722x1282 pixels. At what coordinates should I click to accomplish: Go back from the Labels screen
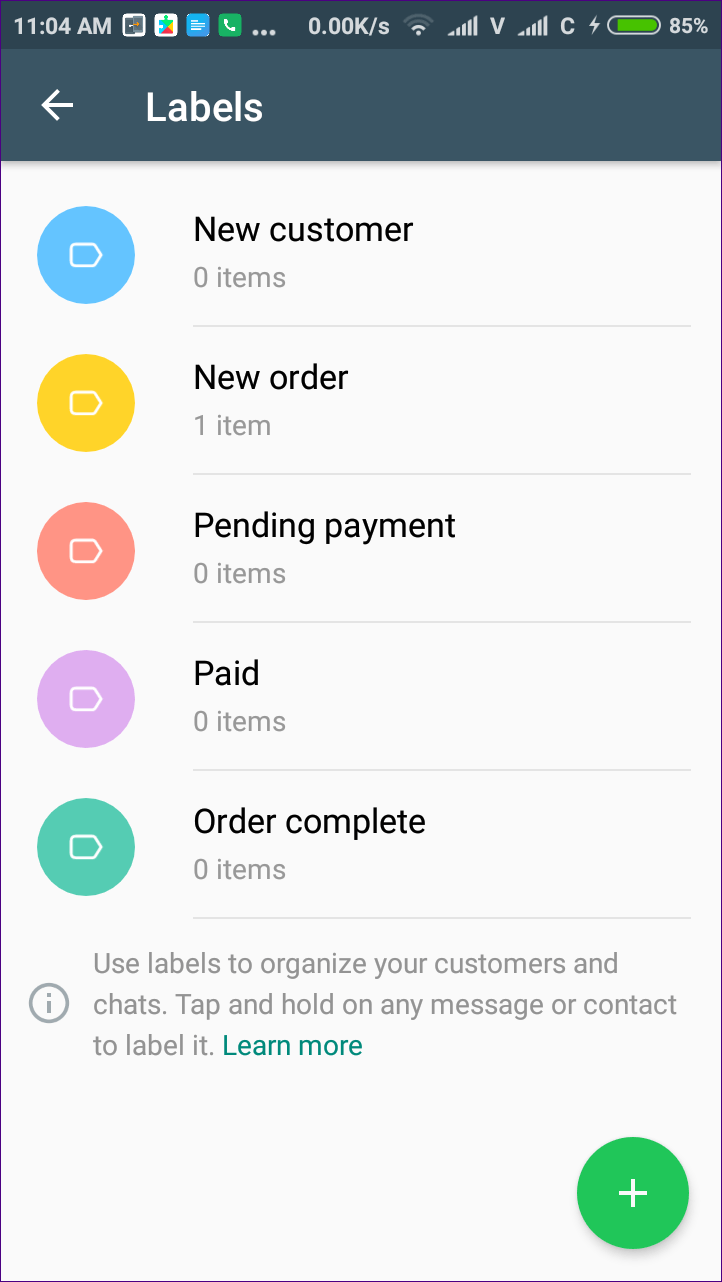[57, 106]
